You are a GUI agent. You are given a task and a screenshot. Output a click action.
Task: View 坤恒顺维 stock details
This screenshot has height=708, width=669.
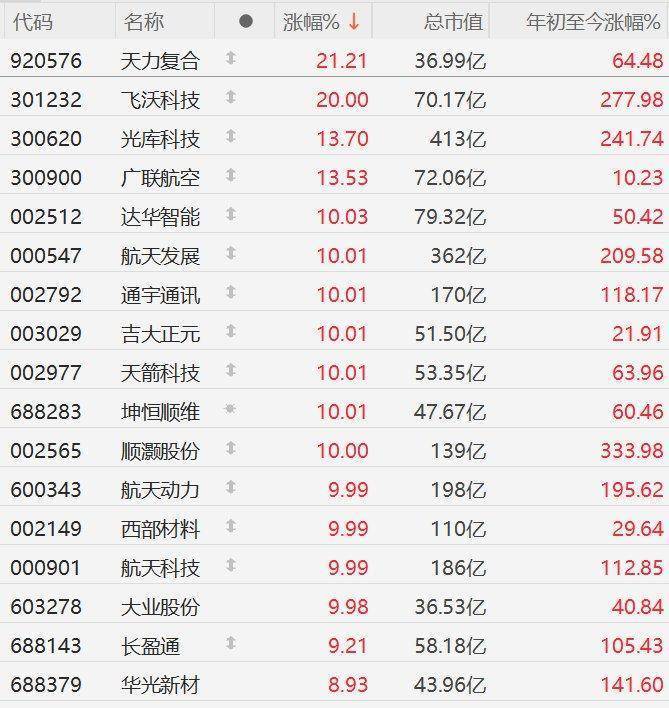coord(160,412)
